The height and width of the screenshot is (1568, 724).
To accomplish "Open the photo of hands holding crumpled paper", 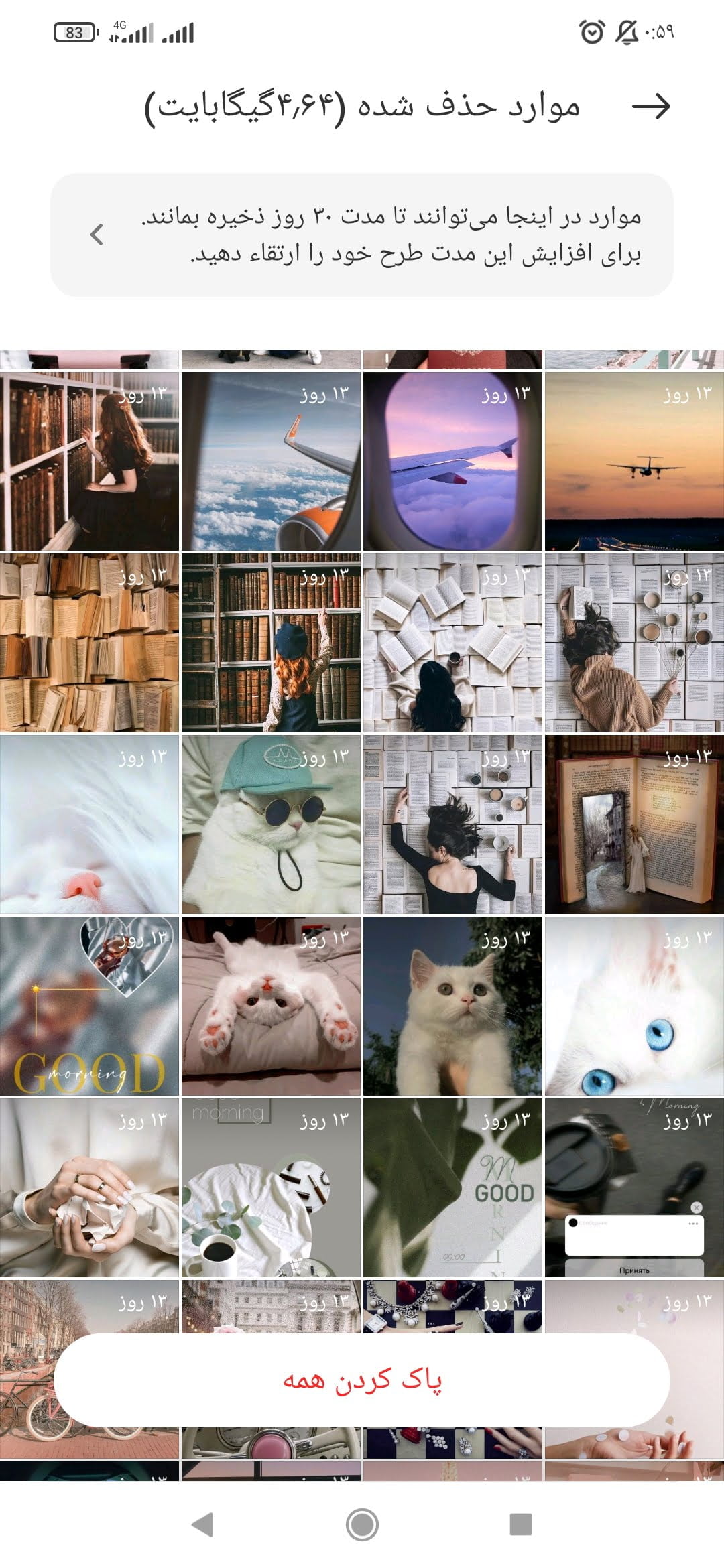I will click(x=89, y=1187).
